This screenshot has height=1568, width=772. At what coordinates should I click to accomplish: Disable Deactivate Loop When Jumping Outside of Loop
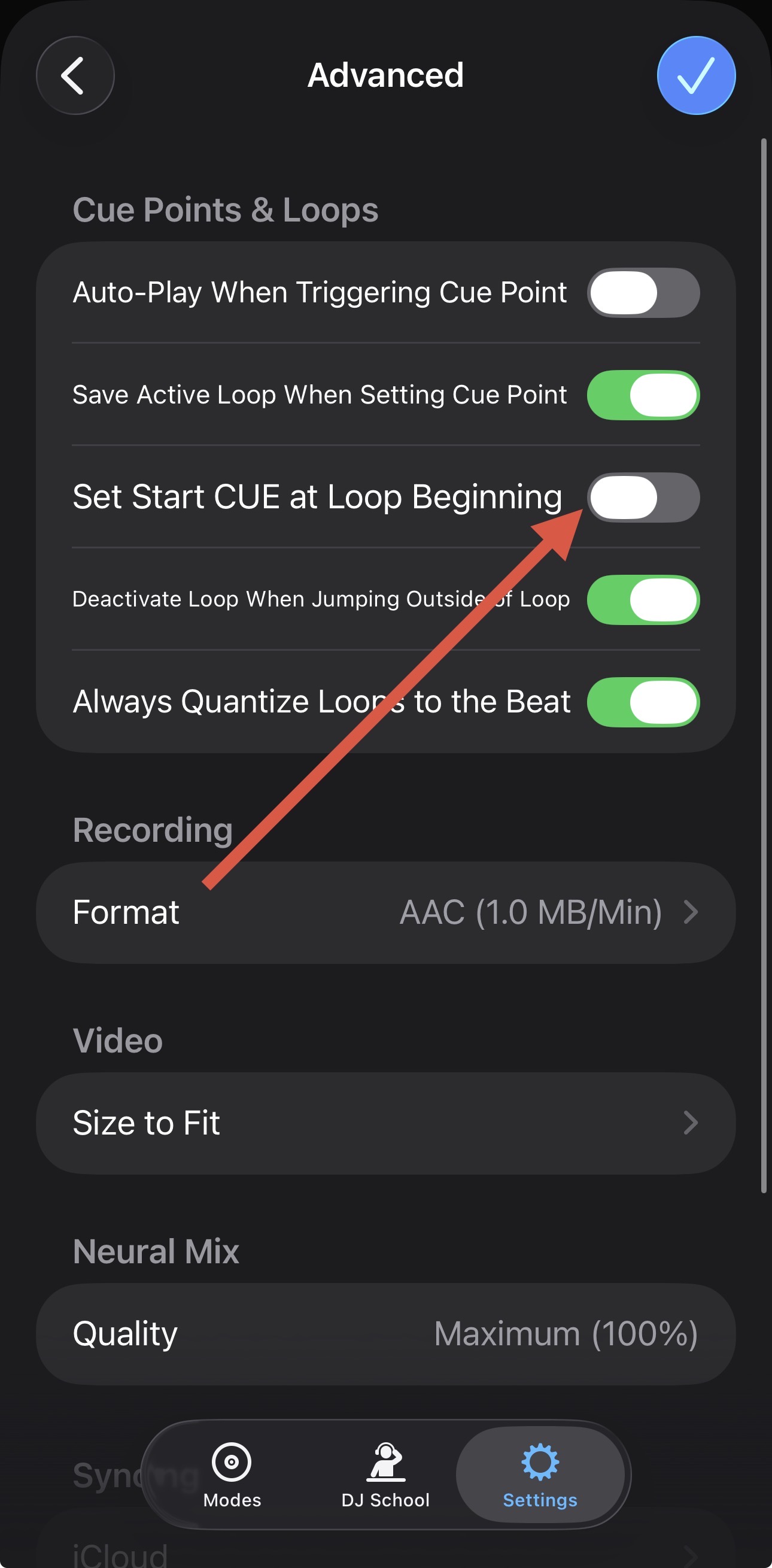pyautogui.click(x=642, y=599)
